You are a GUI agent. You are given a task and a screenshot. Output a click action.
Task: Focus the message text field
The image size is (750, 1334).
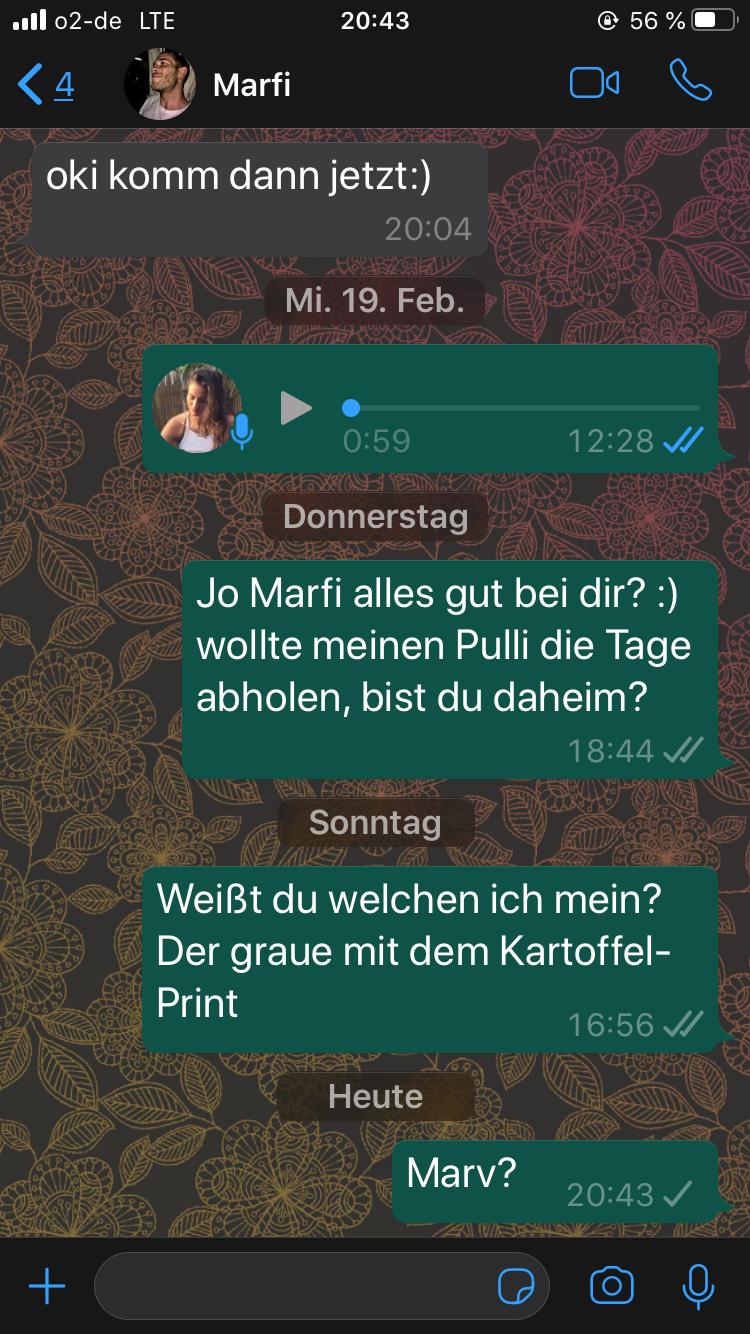coord(295,1286)
